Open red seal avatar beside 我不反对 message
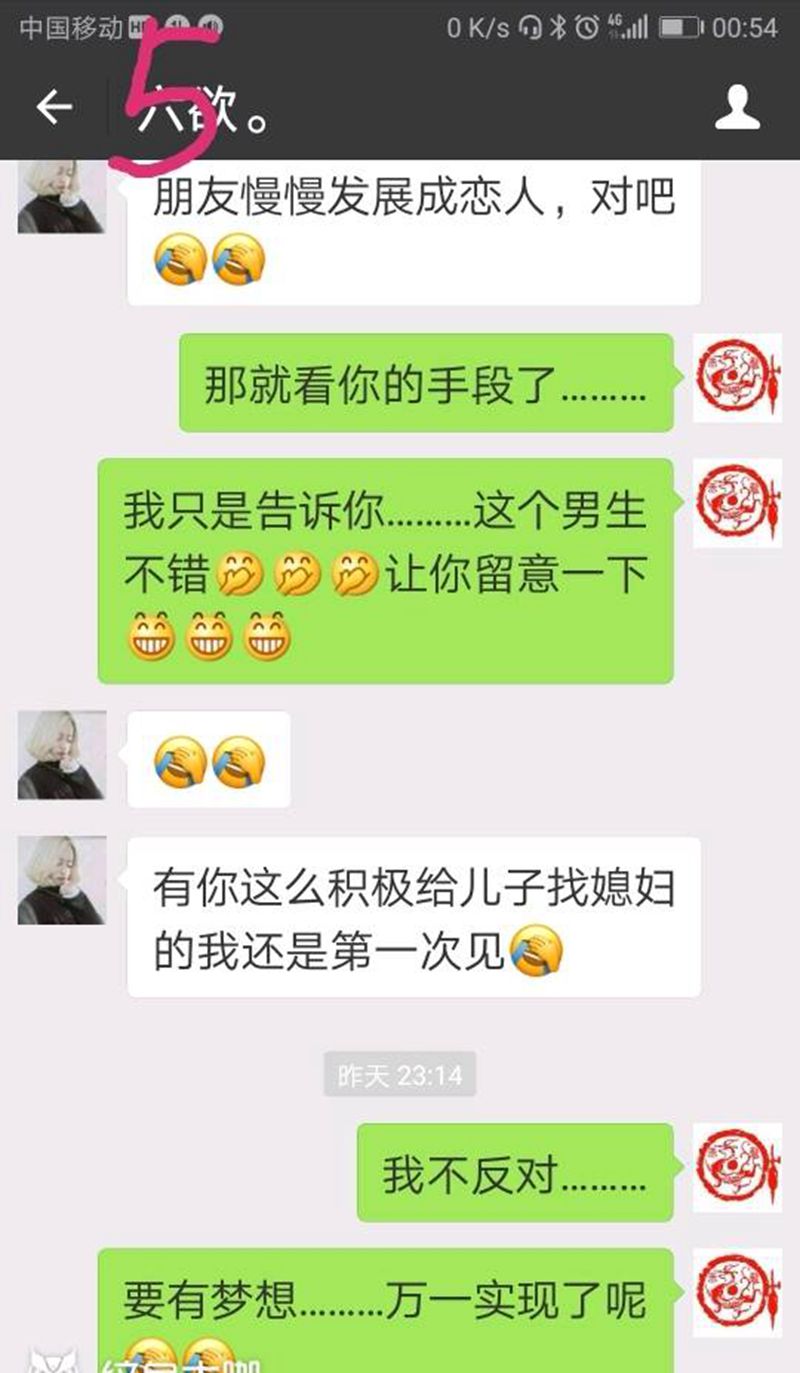Viewport: 800px width, 1373px height. click(737, 1168)
